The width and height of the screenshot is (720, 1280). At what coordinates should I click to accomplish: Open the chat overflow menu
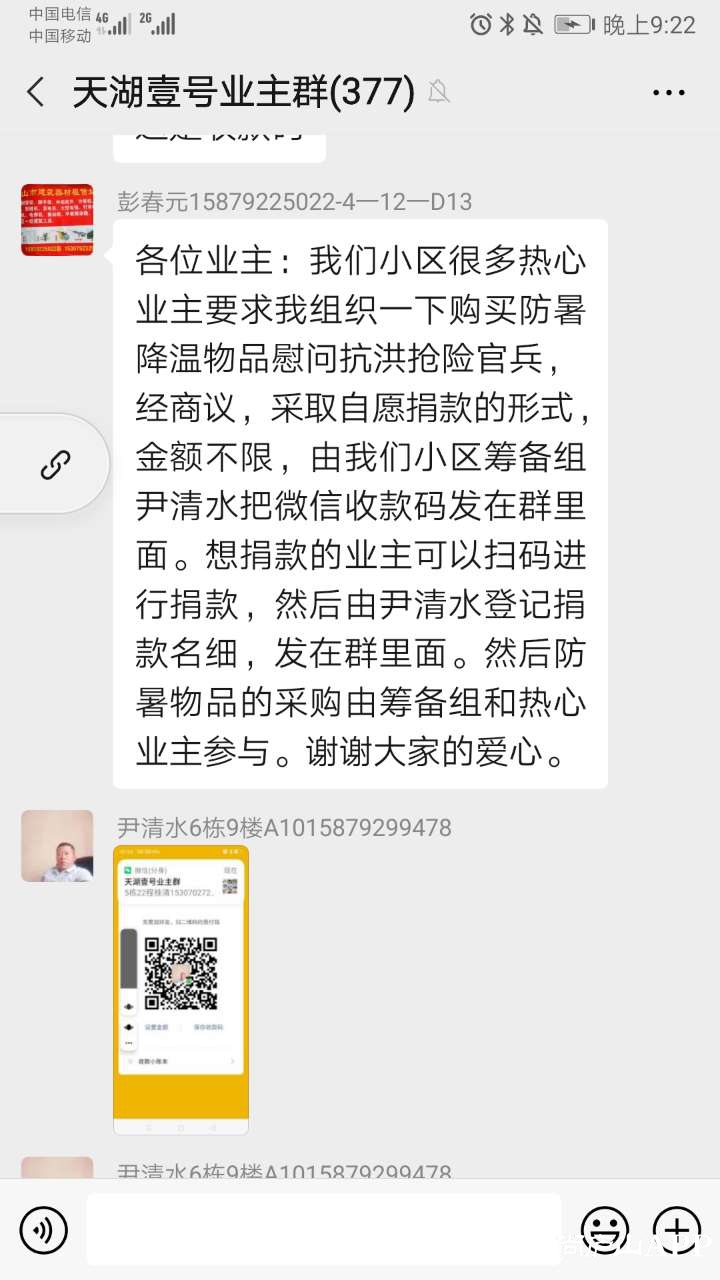point(668,93)
